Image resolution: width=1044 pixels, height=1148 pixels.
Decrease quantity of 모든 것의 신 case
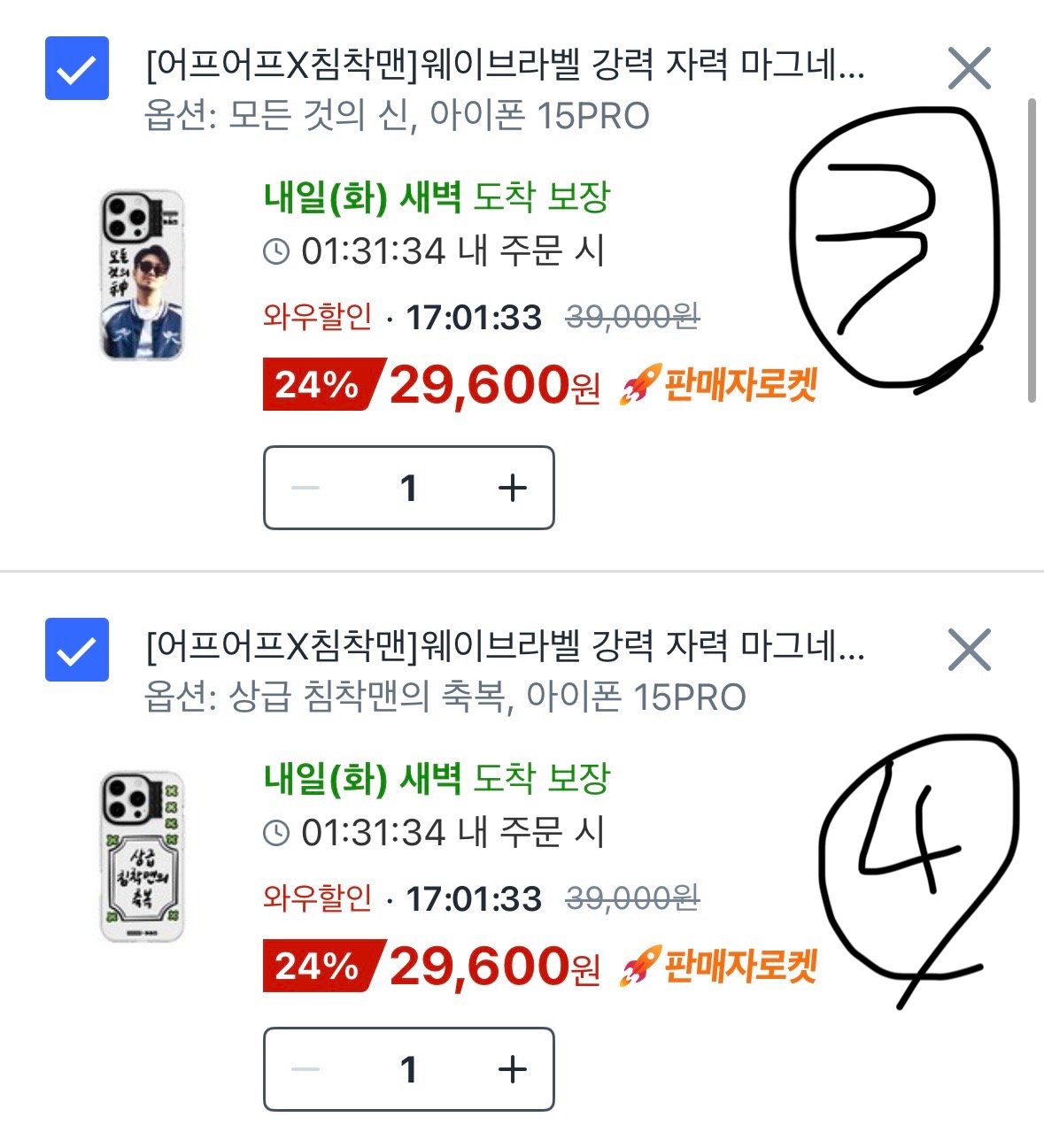pos(305,488)
